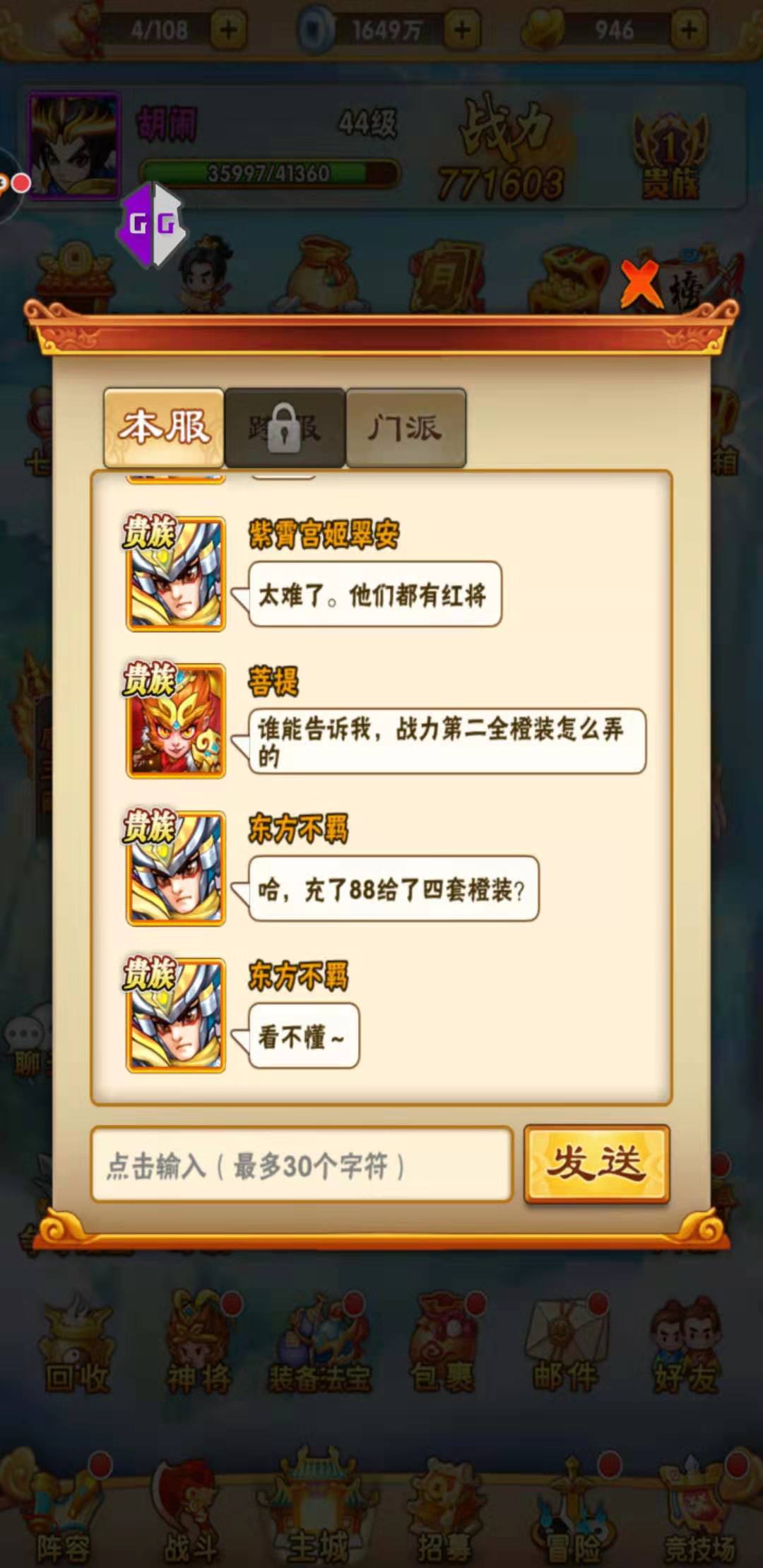Close the chat dialog with the X
This screenshot has width=763, height=1568.
tap(640, 284)
